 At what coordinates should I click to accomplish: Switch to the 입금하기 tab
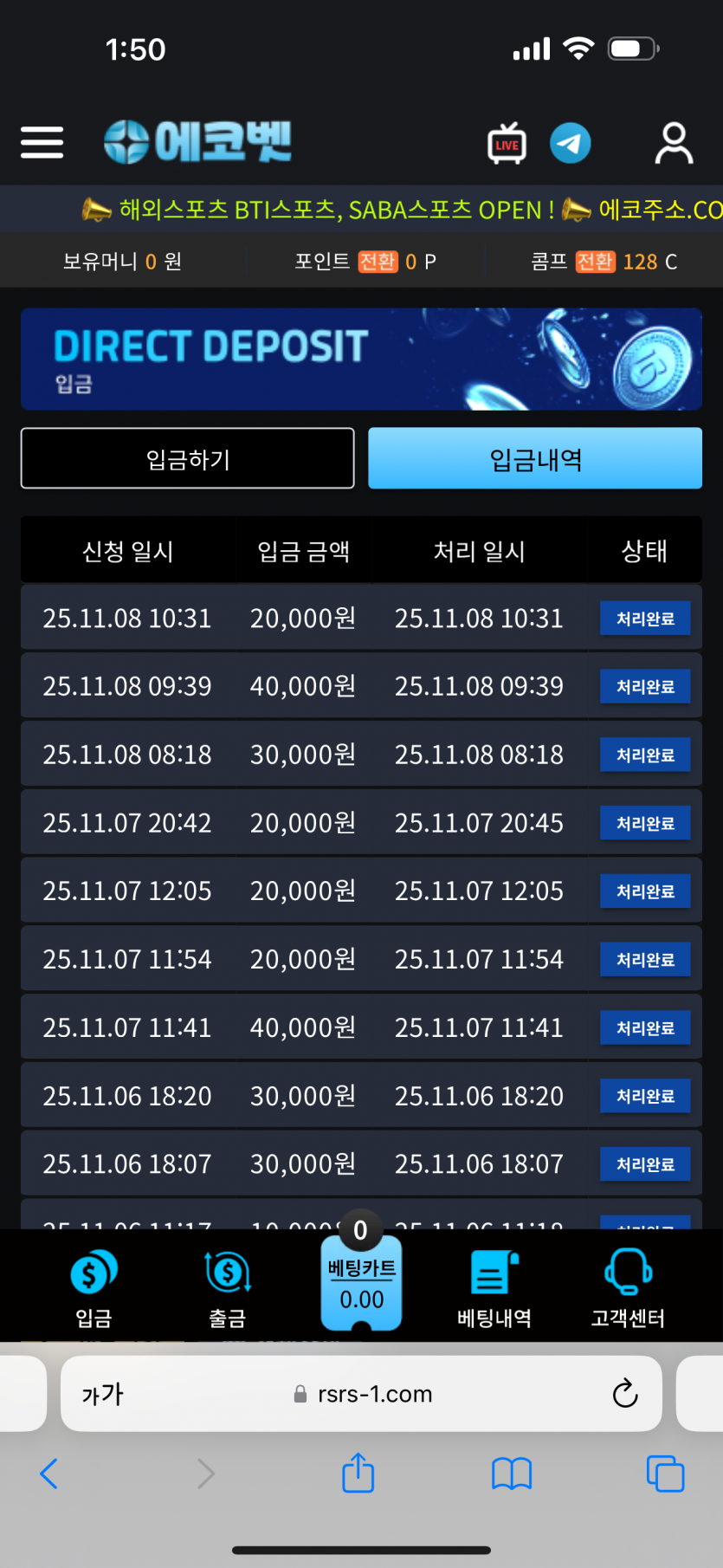click(x=188, y=458)
